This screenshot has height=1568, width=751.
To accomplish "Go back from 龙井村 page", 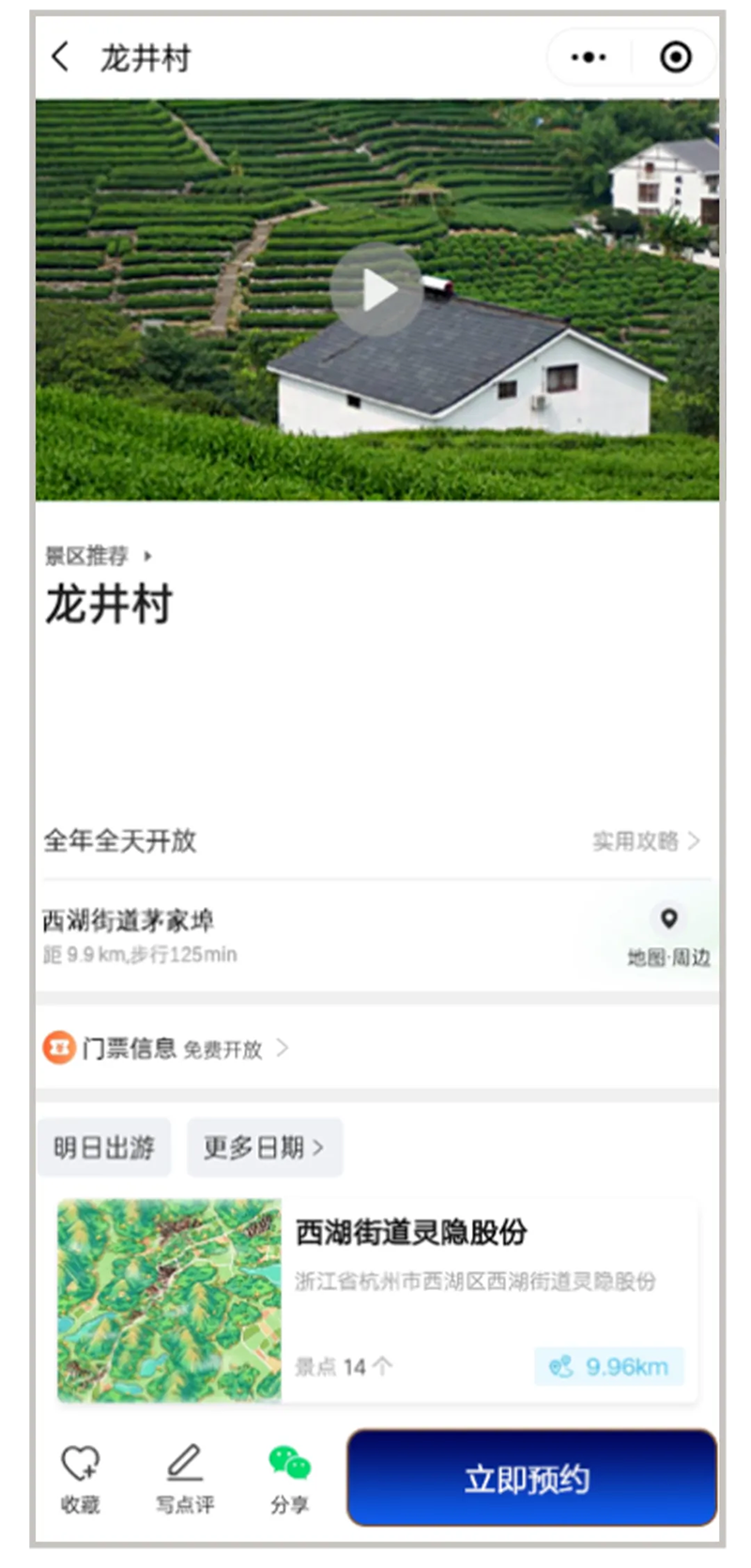I will 60,57.
